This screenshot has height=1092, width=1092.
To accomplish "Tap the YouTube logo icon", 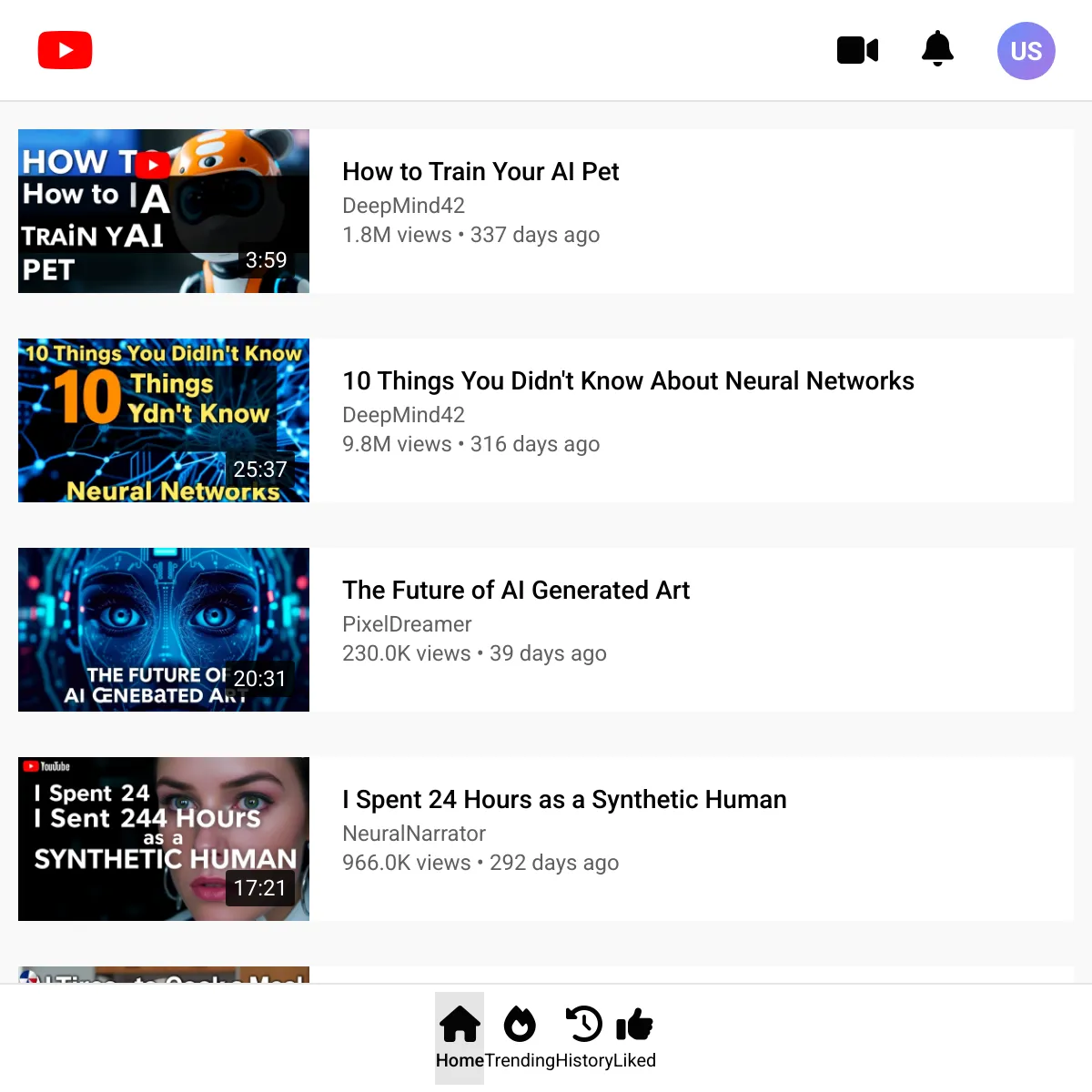I will point(65,50).
